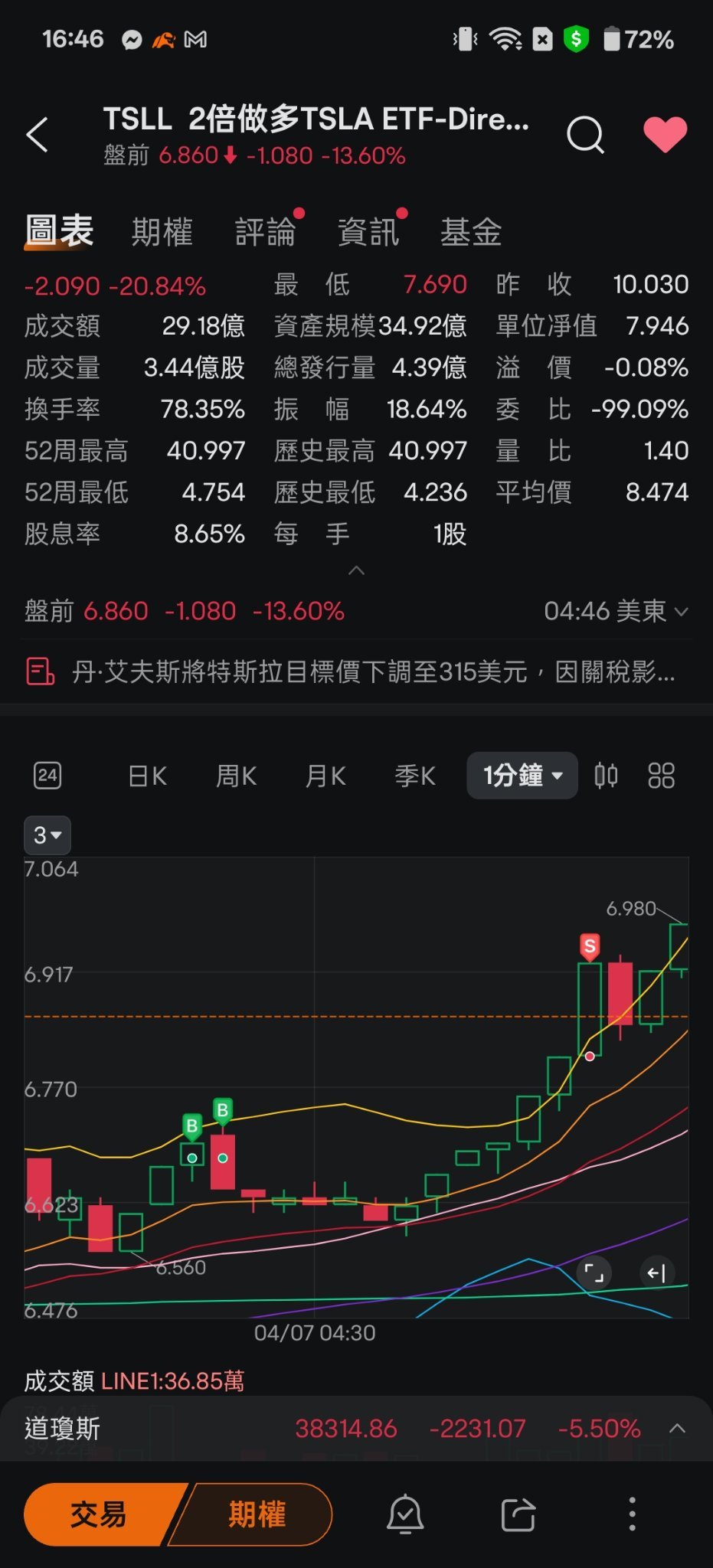
Task: Open the search magnifier icon
Action: (585, 136)
